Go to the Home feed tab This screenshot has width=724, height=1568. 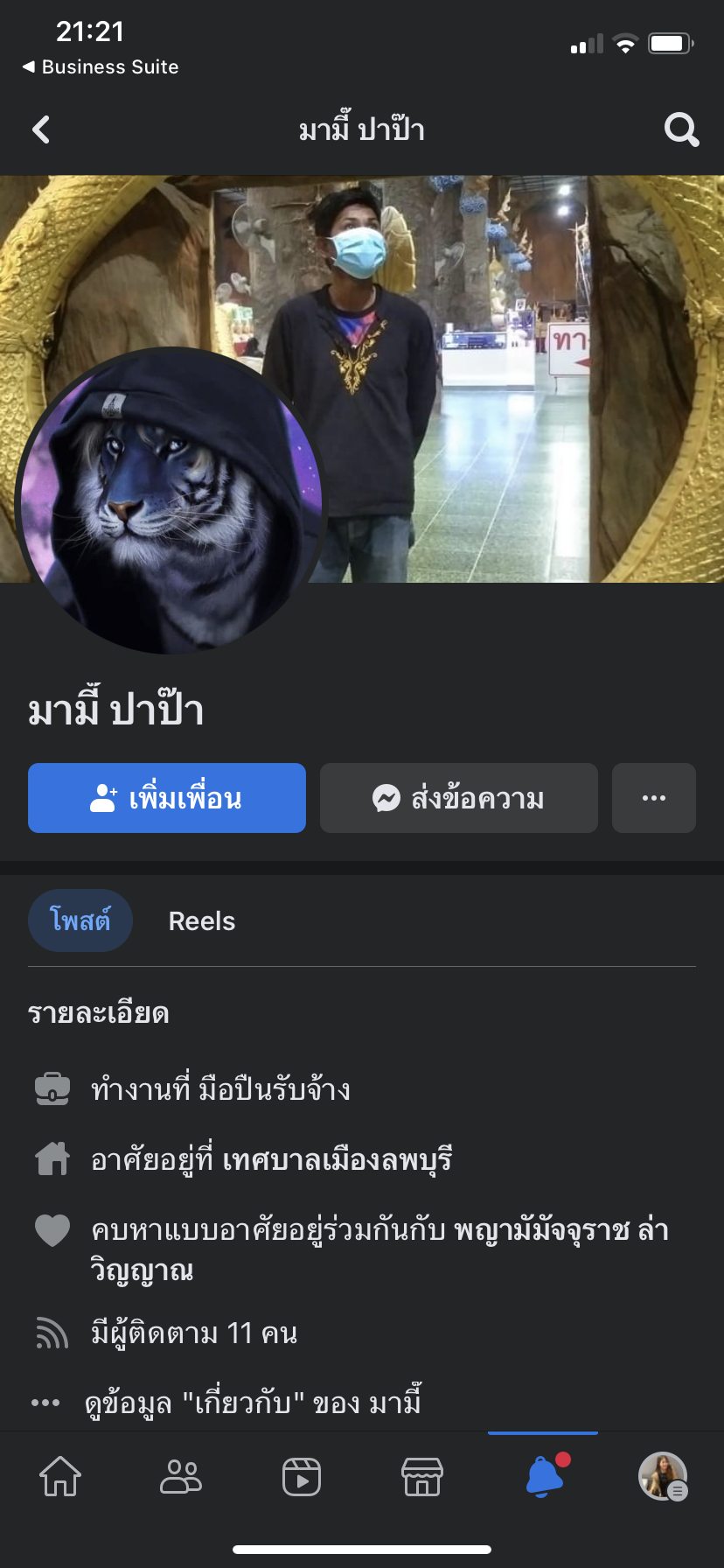click(x=60, y=1477)
